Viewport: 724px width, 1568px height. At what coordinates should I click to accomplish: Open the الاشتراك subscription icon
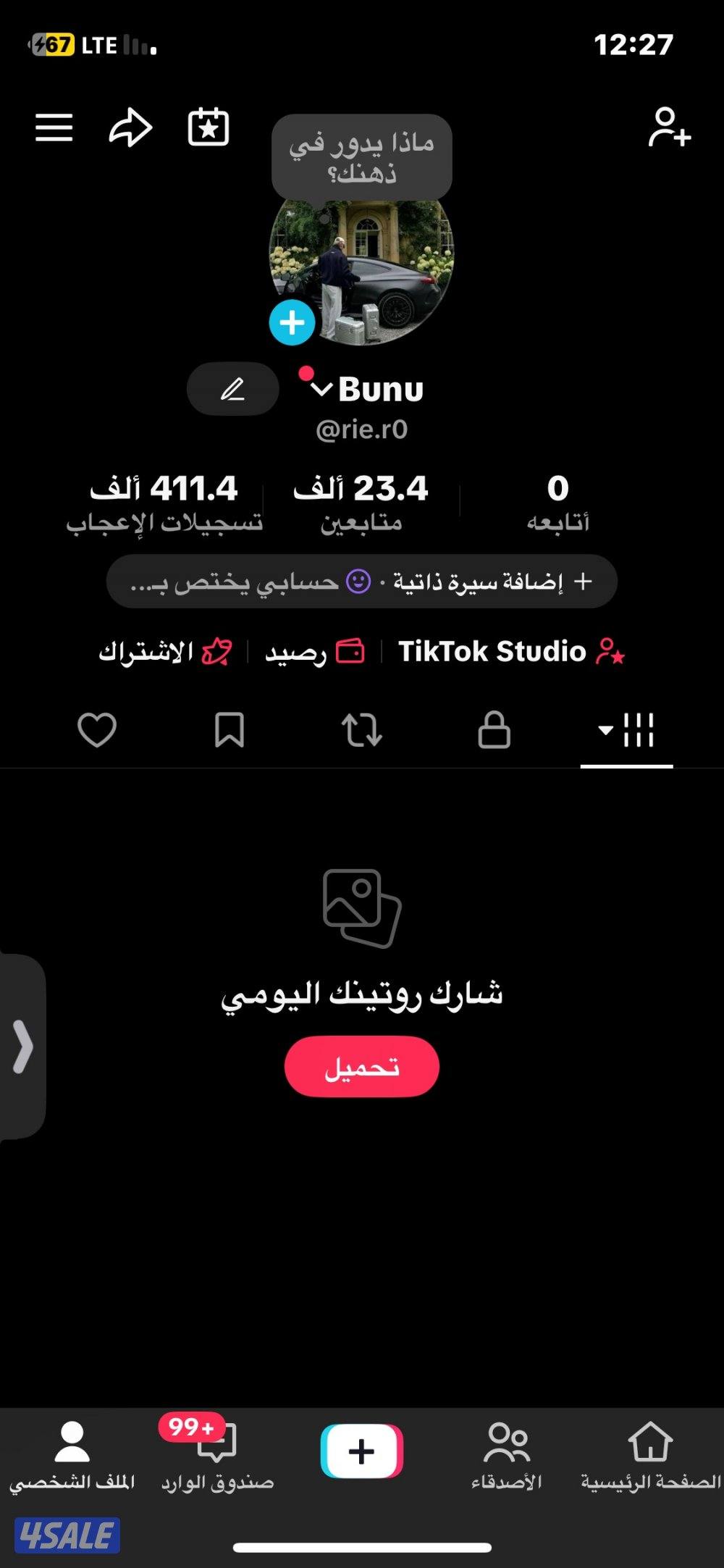[163, 651]
